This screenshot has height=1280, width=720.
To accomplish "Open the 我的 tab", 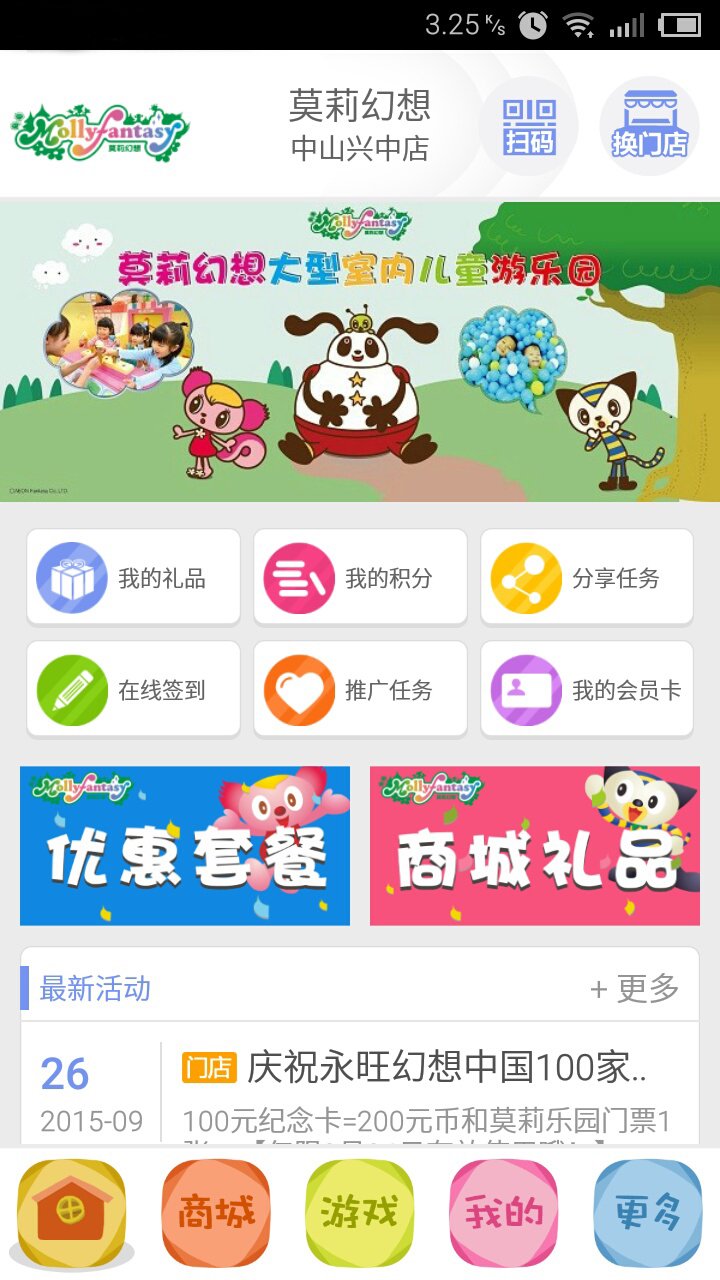I will (x=504, y=1213).
